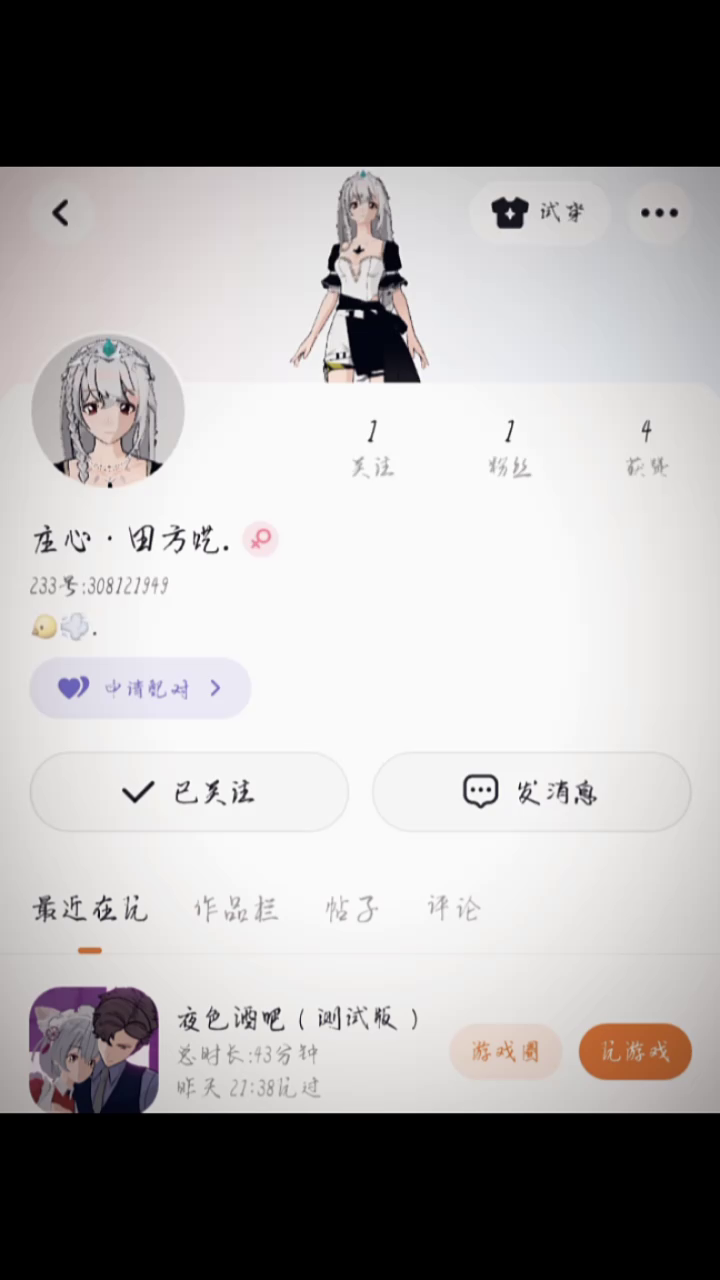
Task: Open the three-dot overflow menu
Action: 659,212
